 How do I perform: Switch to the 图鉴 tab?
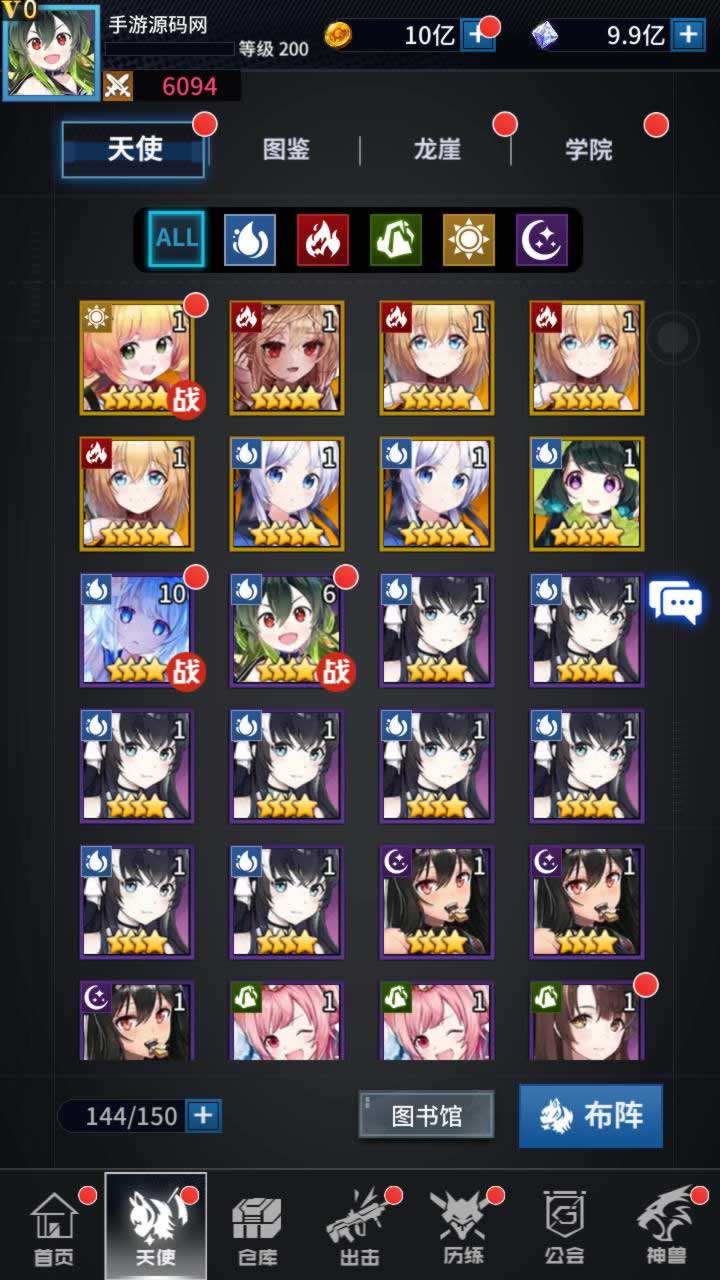tap(286, 150)
